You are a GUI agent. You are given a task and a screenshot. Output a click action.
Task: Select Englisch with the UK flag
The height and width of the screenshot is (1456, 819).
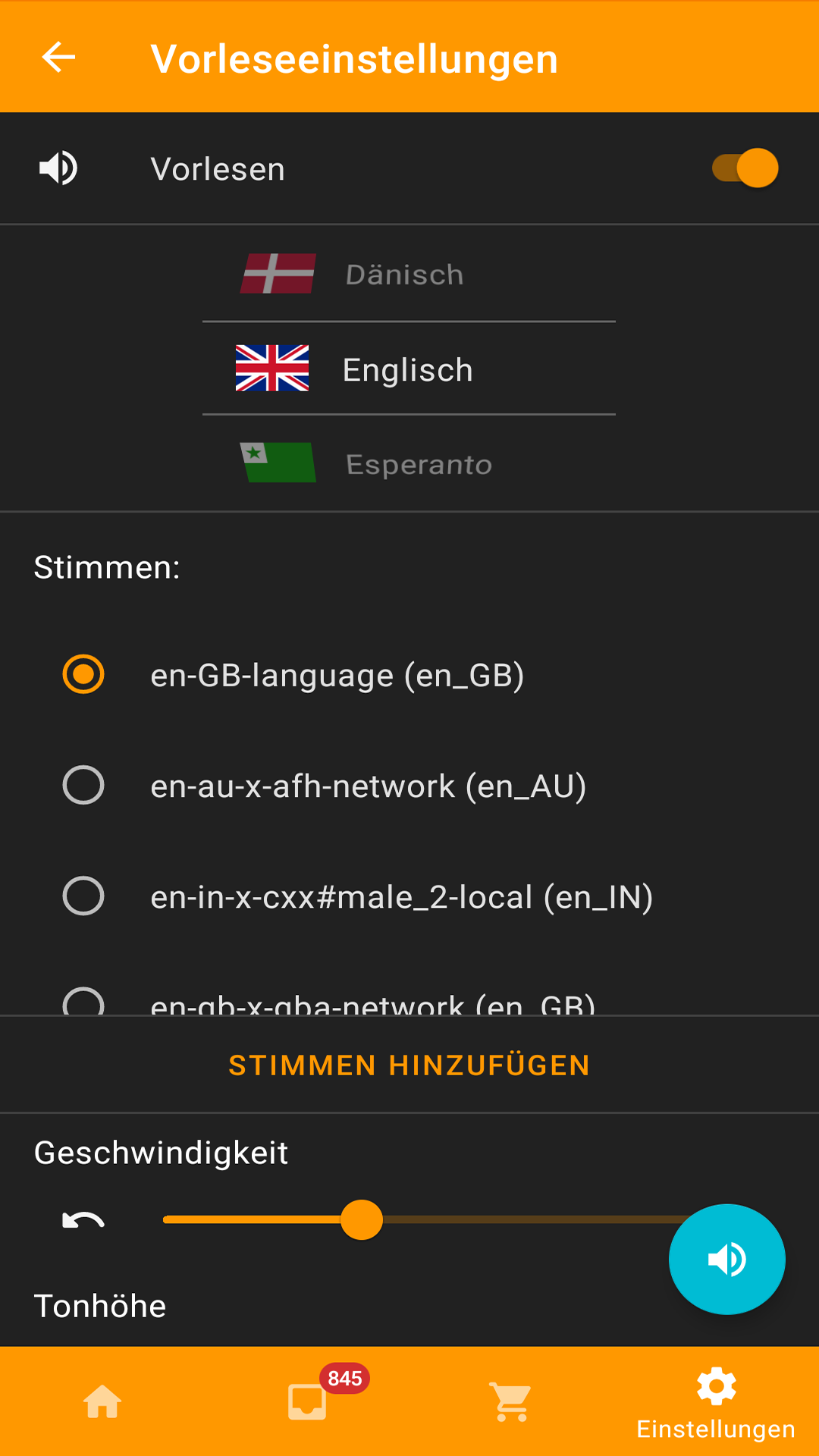[407, 369]
